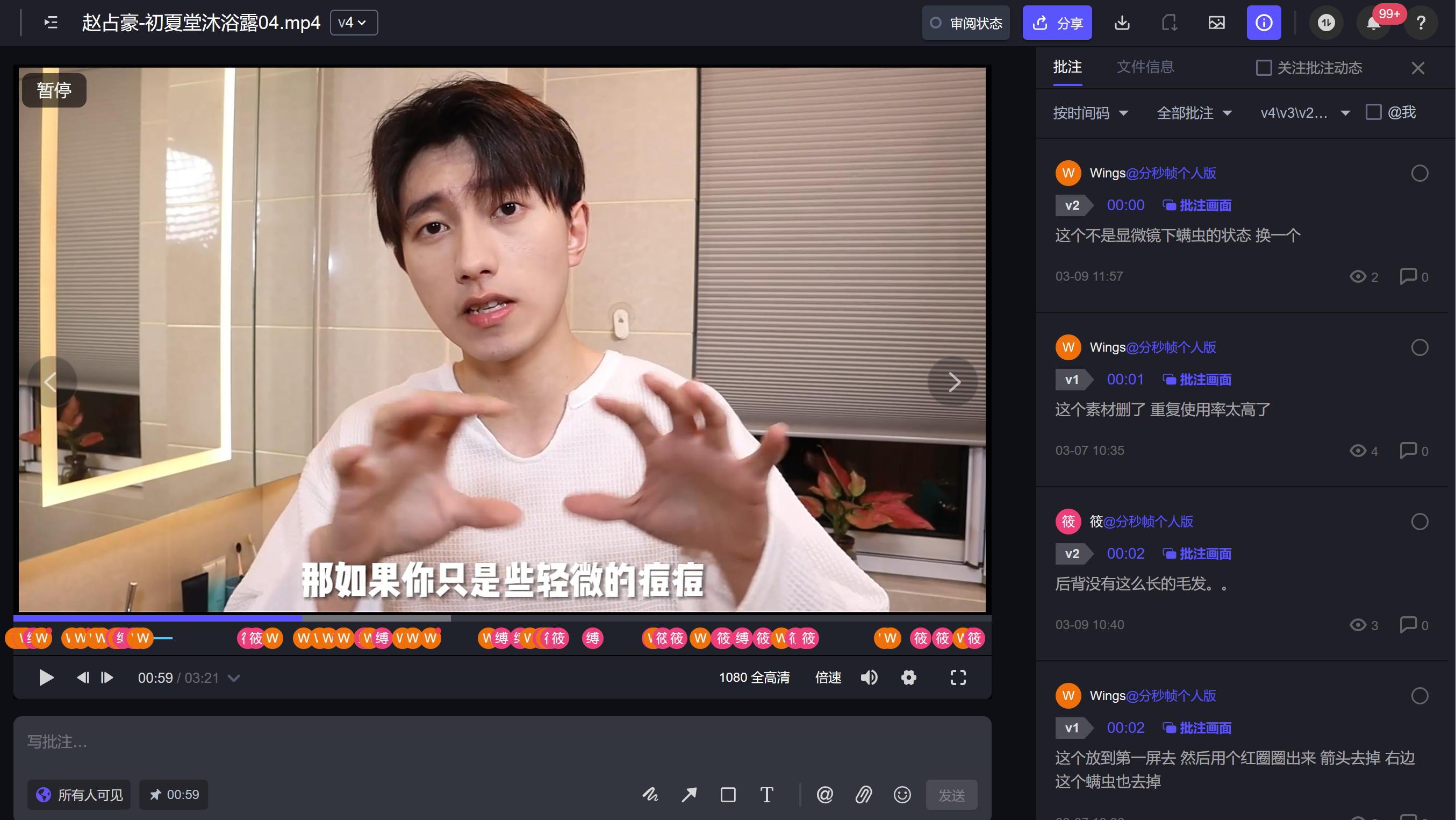Open the 全部批注 filter dropdown
Image resolution: width=1456 pixels, height=820 pixels.
[1194, 113]
